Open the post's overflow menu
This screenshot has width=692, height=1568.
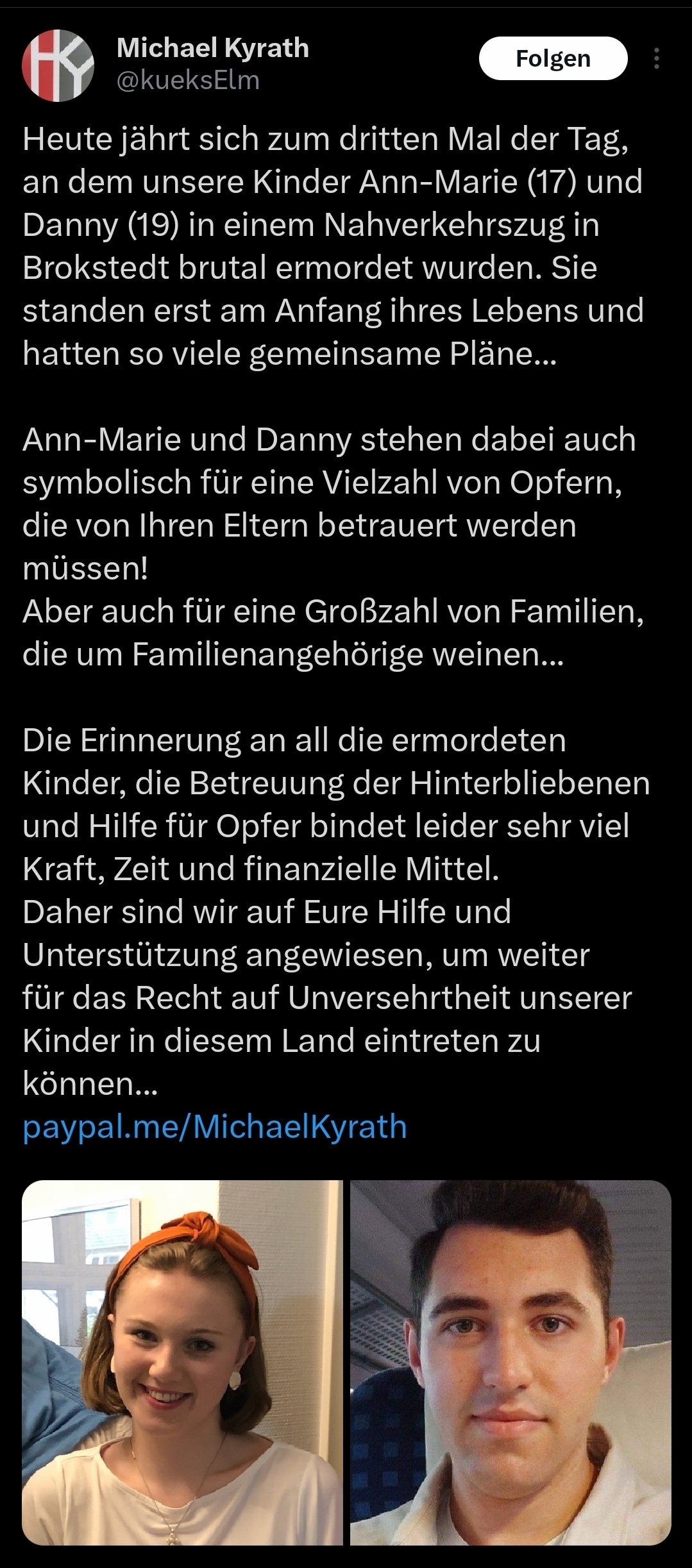[x=656, y=58]
